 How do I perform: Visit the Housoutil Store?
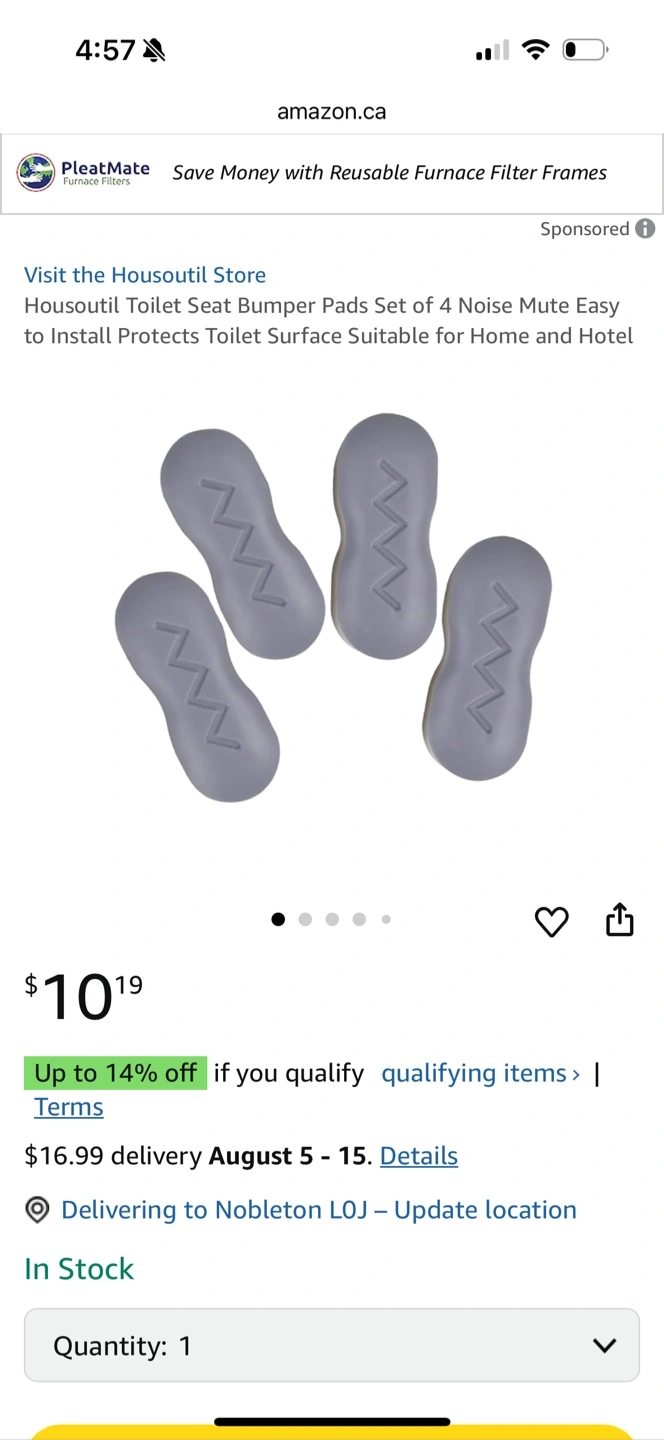[x=145, y=275]
